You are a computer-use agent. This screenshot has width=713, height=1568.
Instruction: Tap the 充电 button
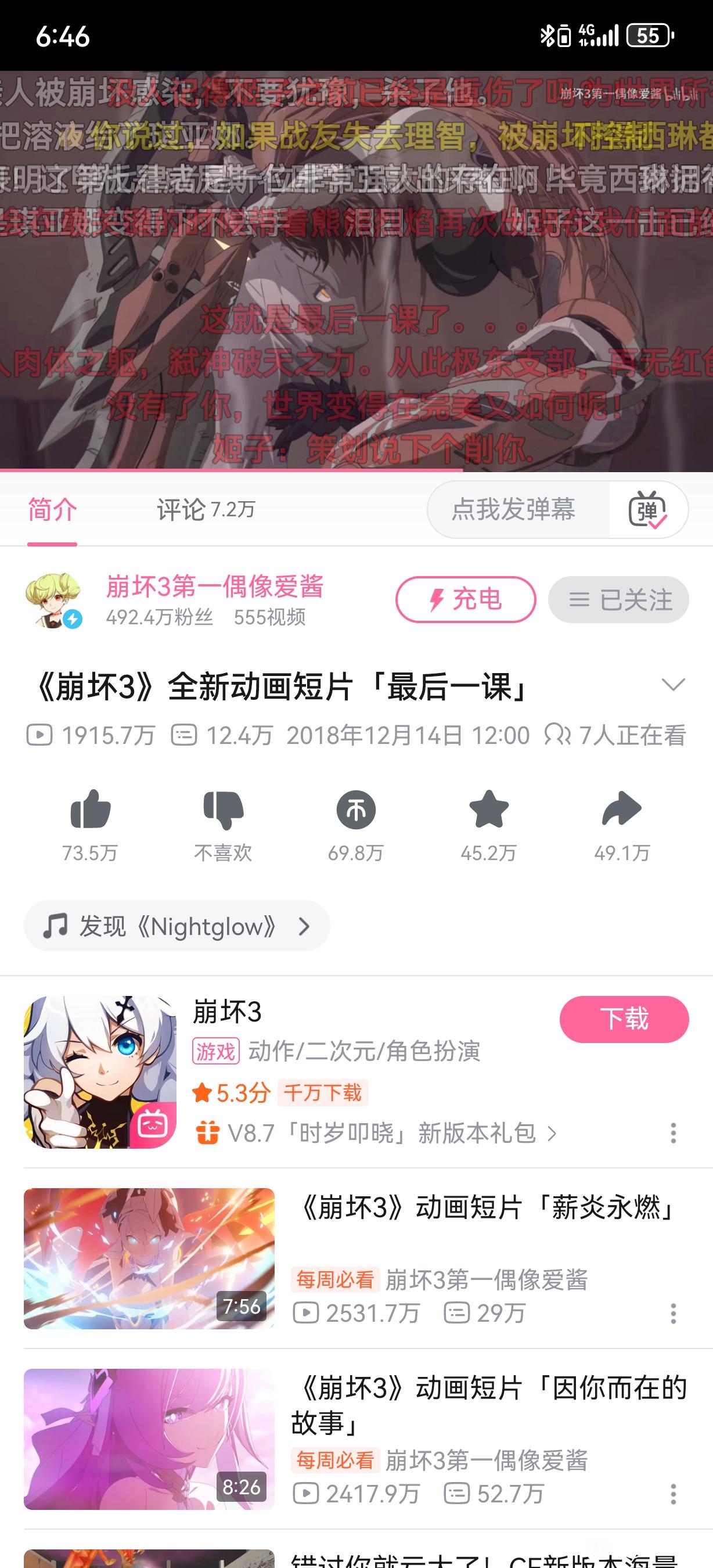[x=466, y=599]
